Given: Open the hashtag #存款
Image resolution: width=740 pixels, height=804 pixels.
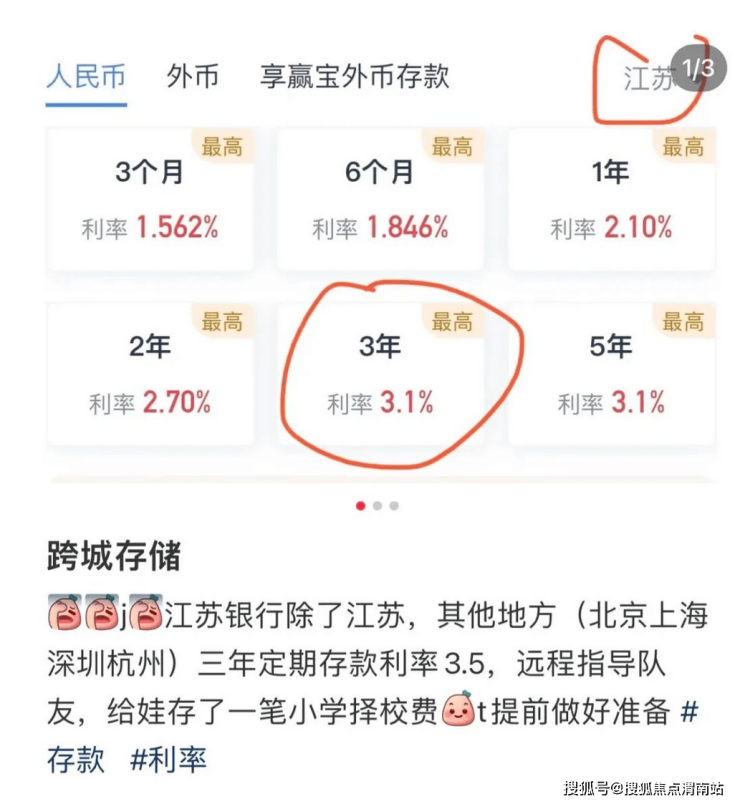Looking at the screenshot, I should click(76, 758).
